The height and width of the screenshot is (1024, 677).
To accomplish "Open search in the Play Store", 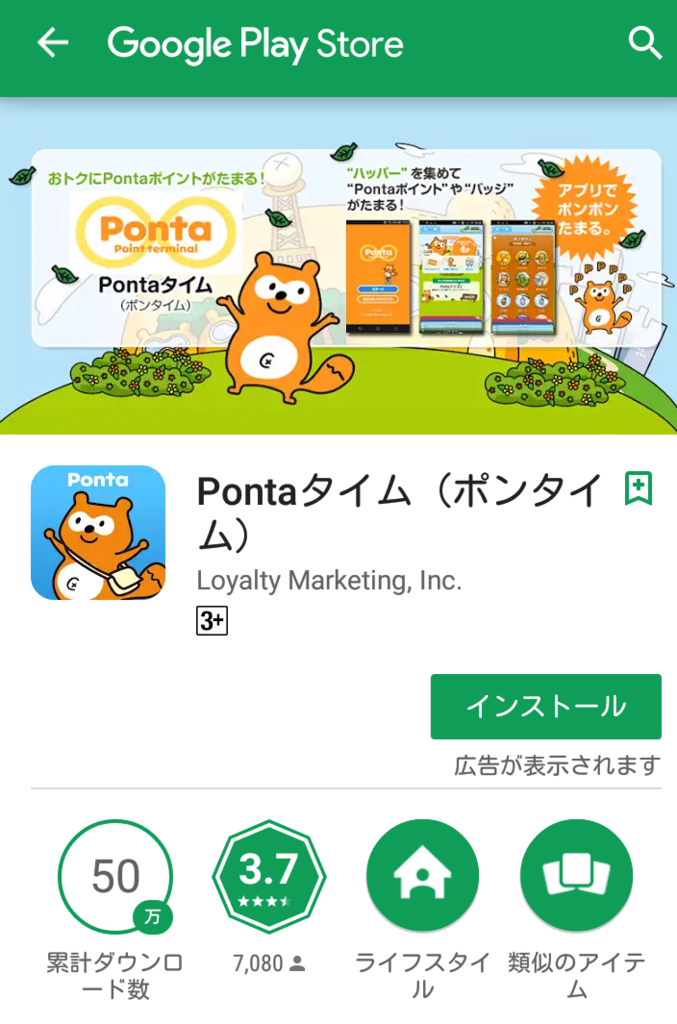I will pos(645,43).
